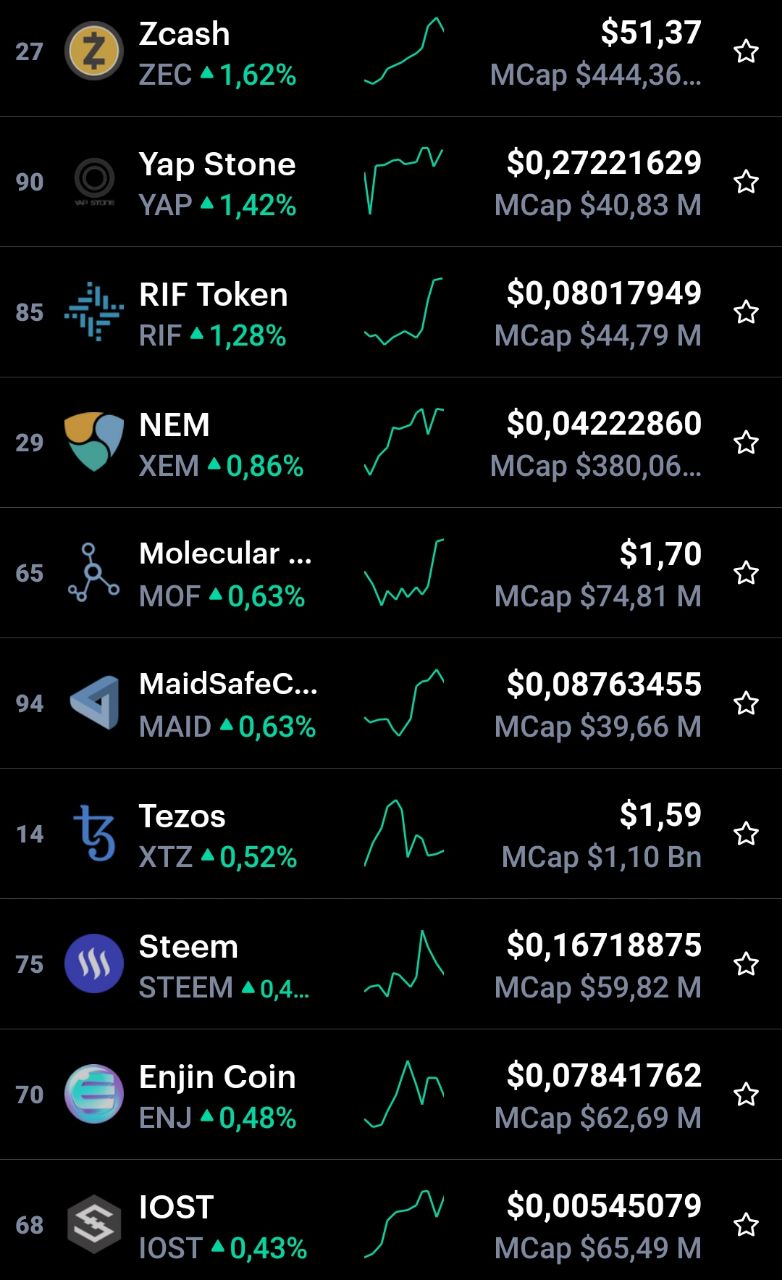Image resolution: width=782 pixels, height=1280 pixels.
Task: Open Enjin Coin details
Action: pos(391,1095)
